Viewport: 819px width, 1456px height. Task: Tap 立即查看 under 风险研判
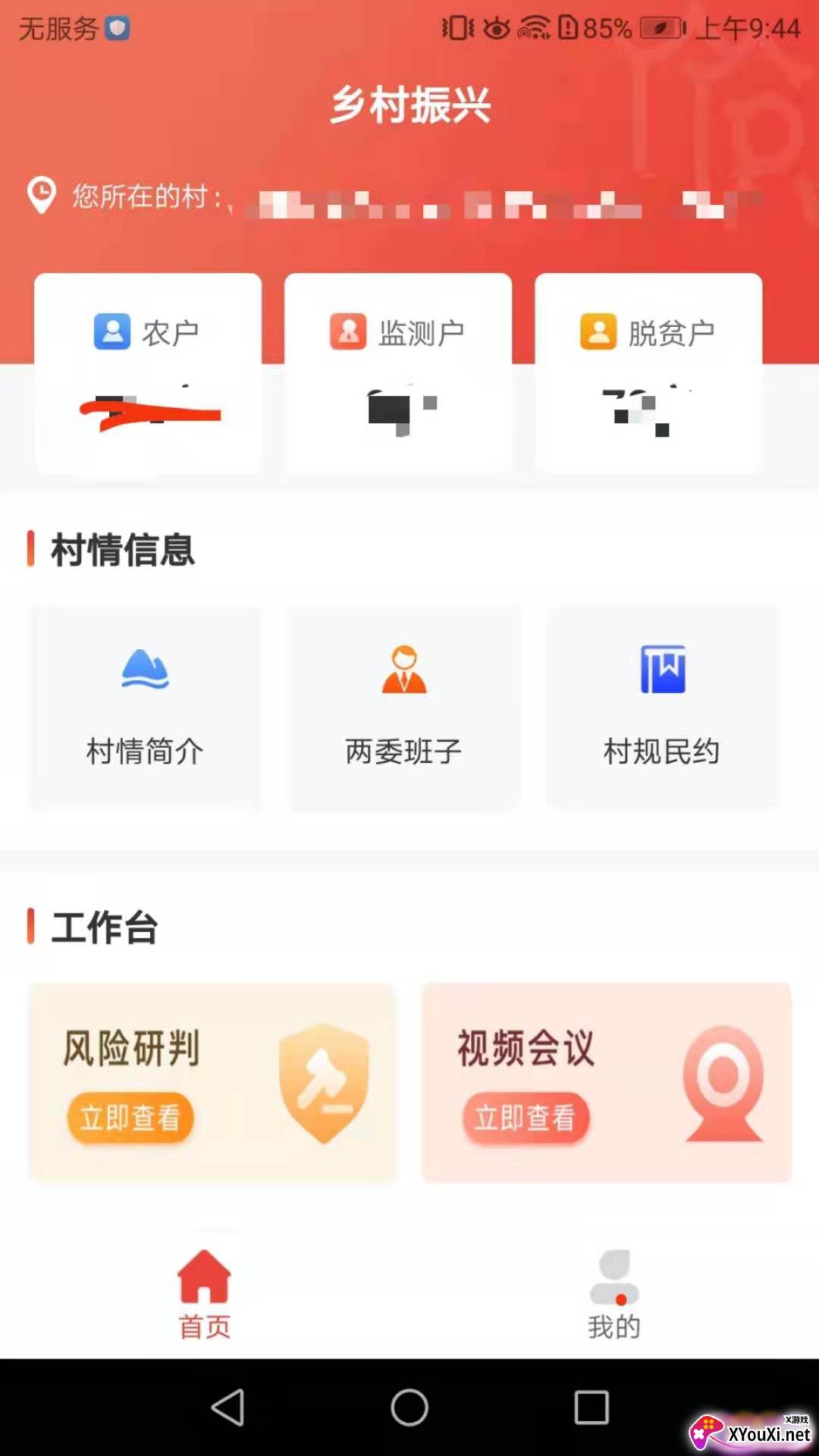[x=130, y=1118]
